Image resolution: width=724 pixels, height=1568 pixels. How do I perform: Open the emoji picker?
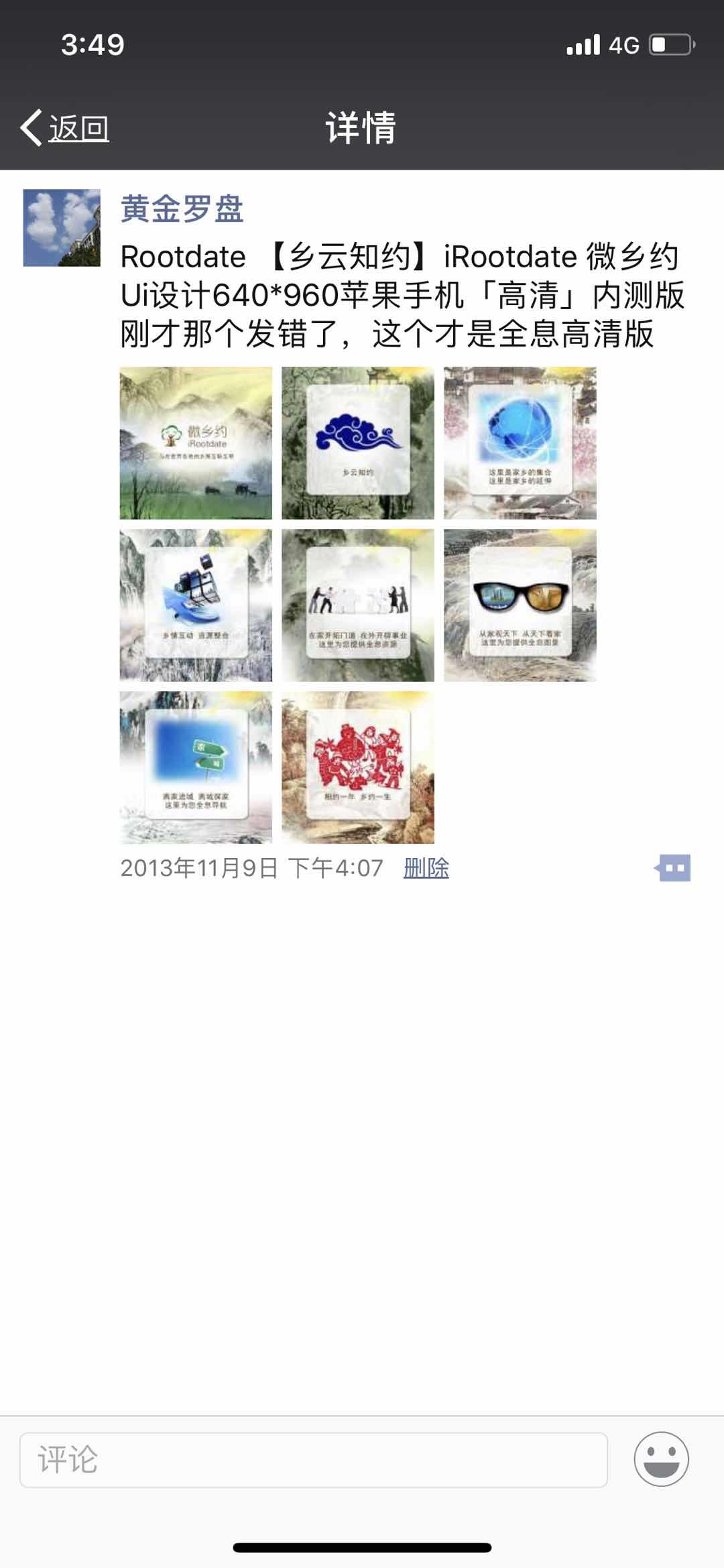(x=661, y=1459)
